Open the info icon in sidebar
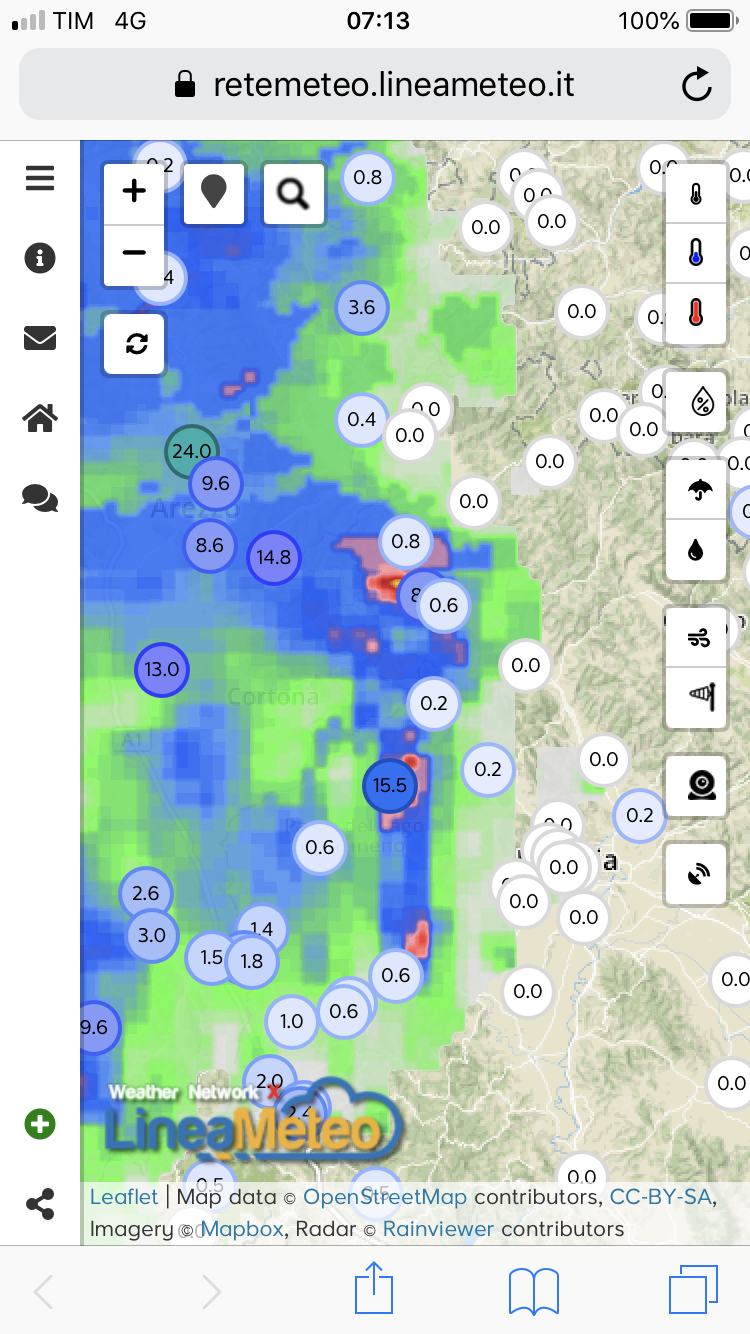The height and width of the screenshot is (1334, 750). [x=40, y=258]
